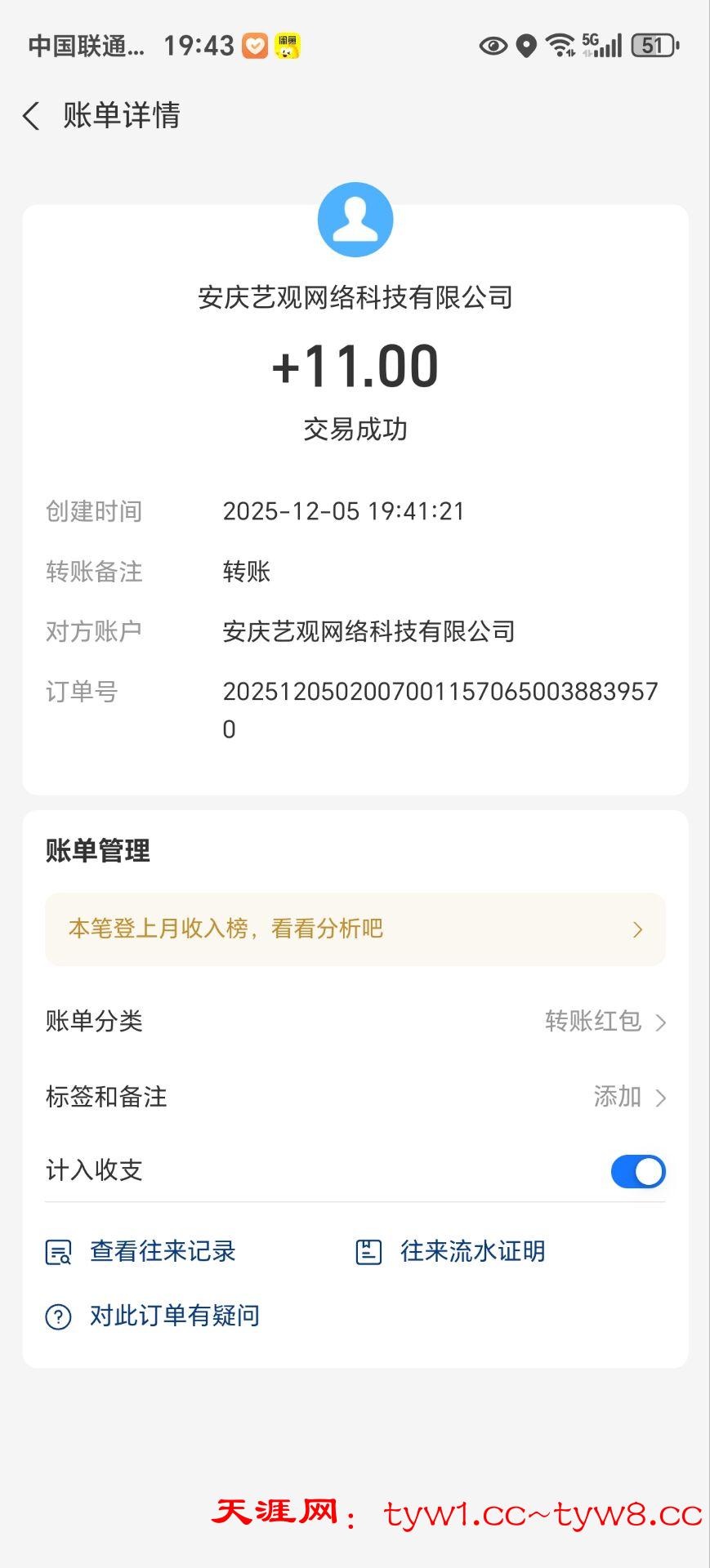Open the 本笔登上月收入榜 analysis banner
Viewport: 710px width, 1568px height.
click(x=355, y=929)
